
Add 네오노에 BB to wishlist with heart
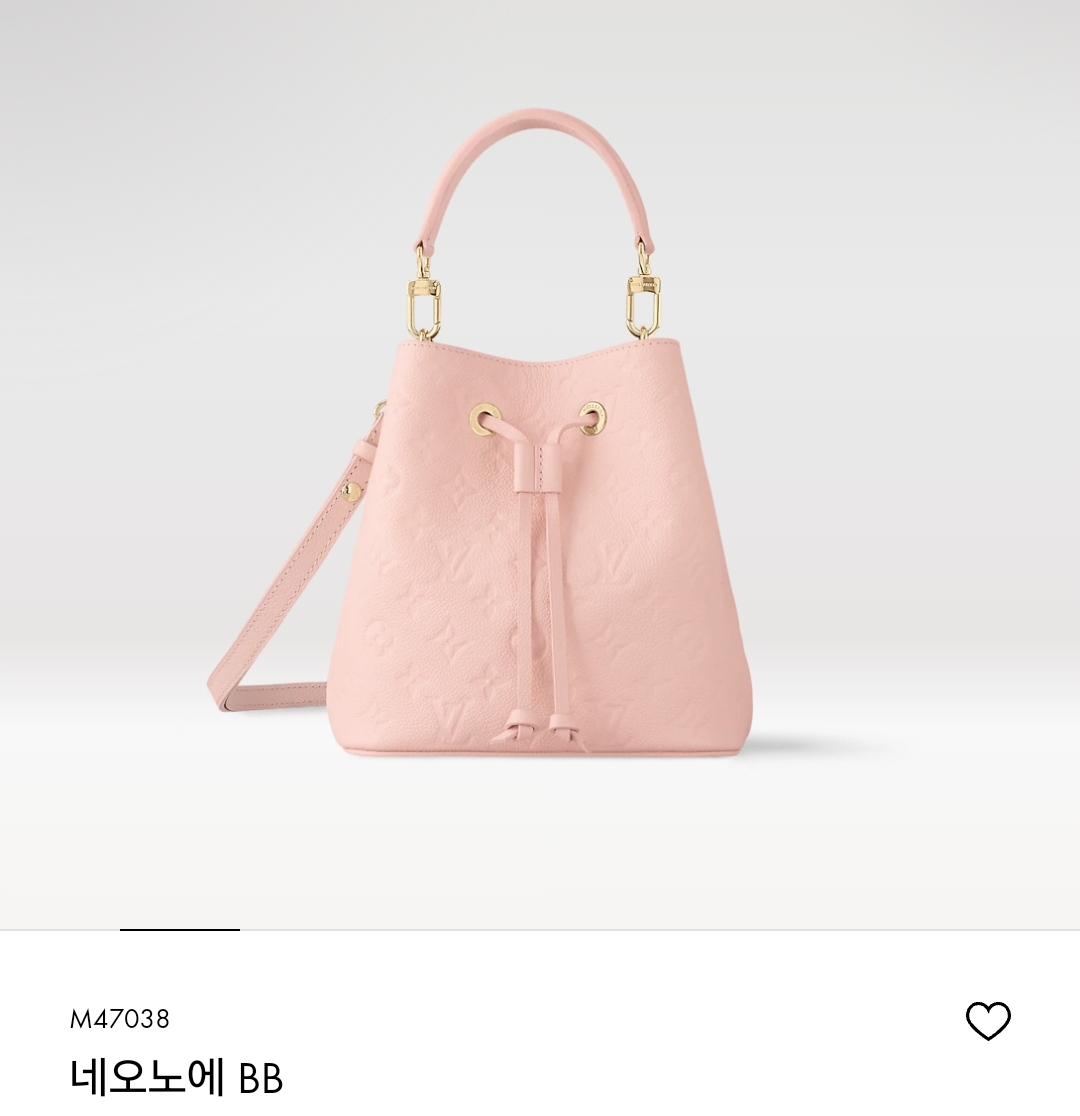(x=988, y=1021)
